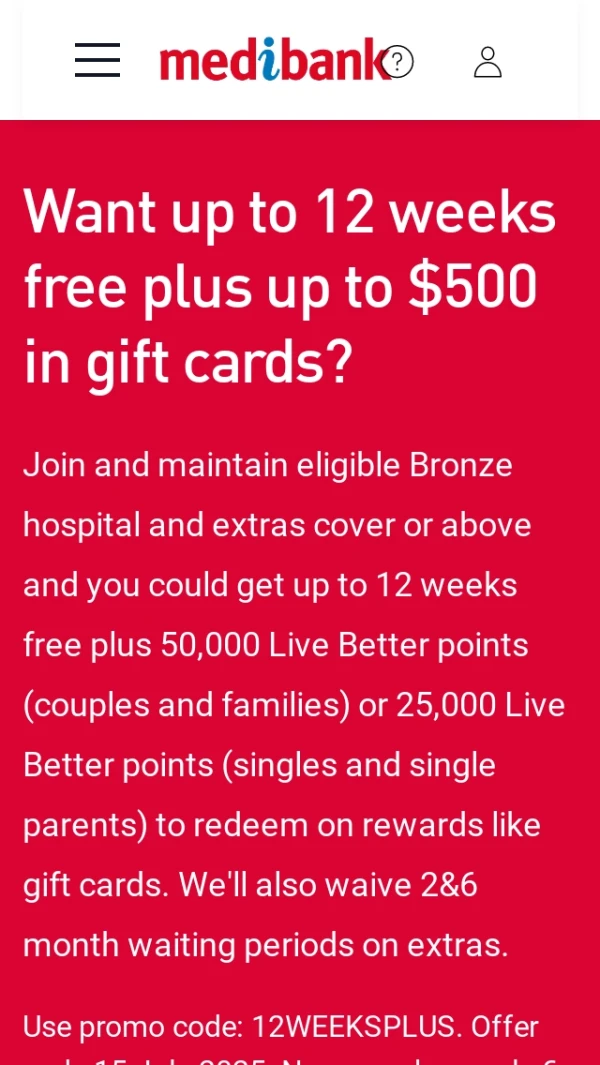Go to Medibank home via logo
600x1065 pixels.
[268, 61]
